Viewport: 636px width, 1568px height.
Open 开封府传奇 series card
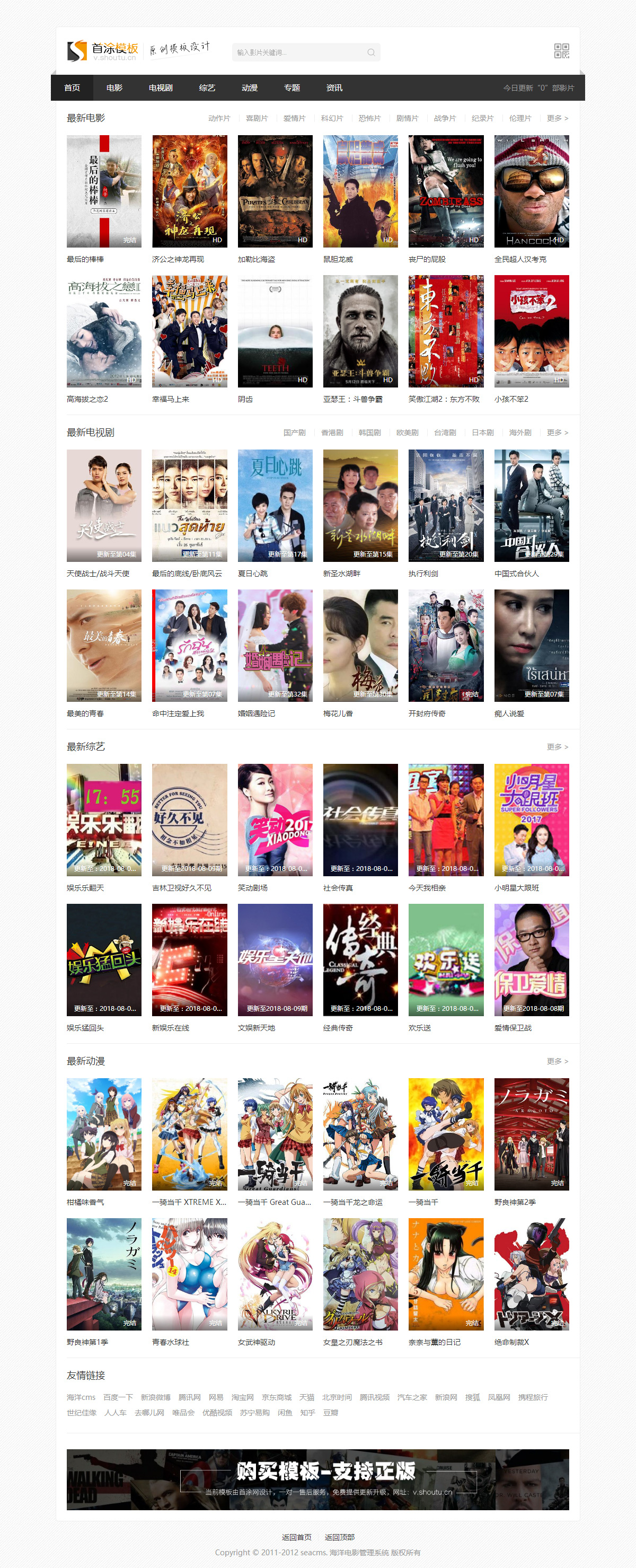446,645
